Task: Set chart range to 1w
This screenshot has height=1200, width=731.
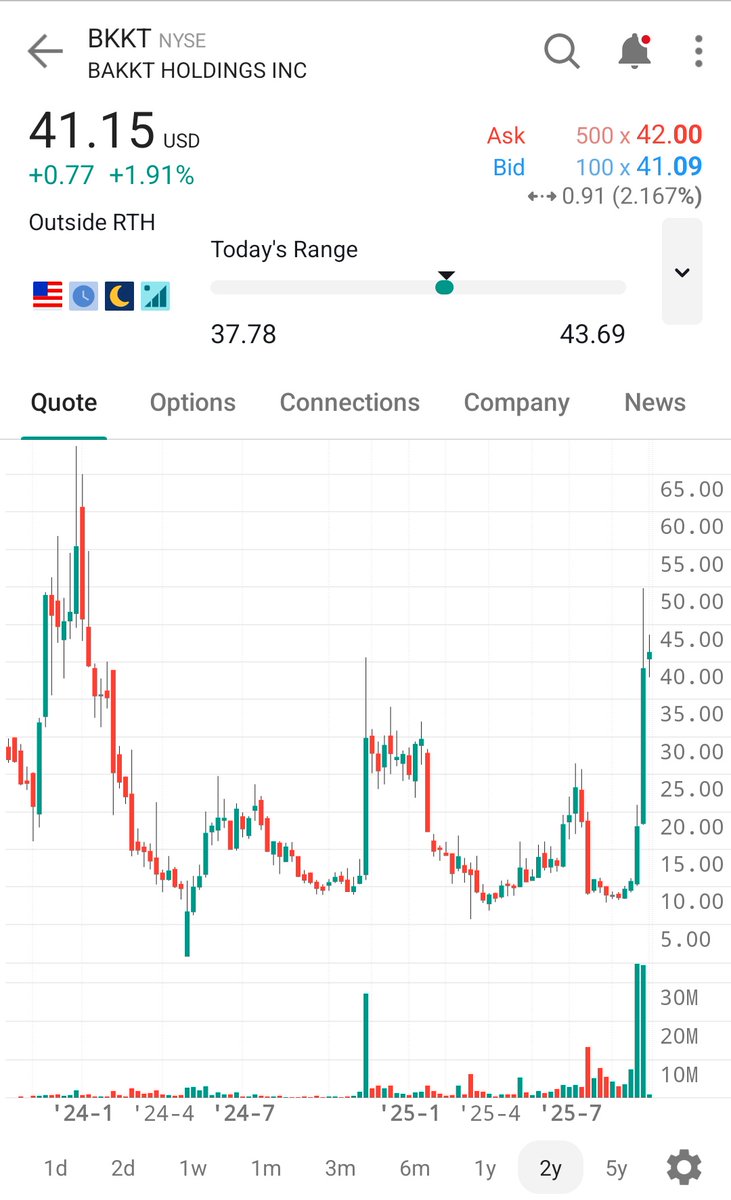Action: pyautogui.click(x=193, y=1168)
